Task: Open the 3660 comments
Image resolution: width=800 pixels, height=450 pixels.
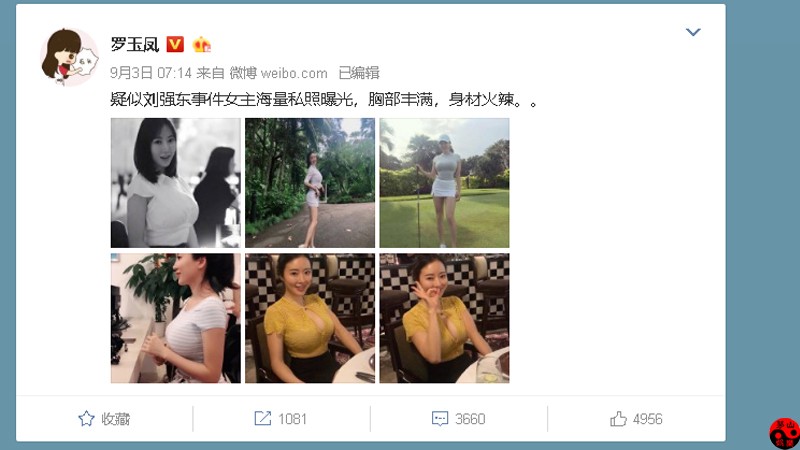Action: 458,419
